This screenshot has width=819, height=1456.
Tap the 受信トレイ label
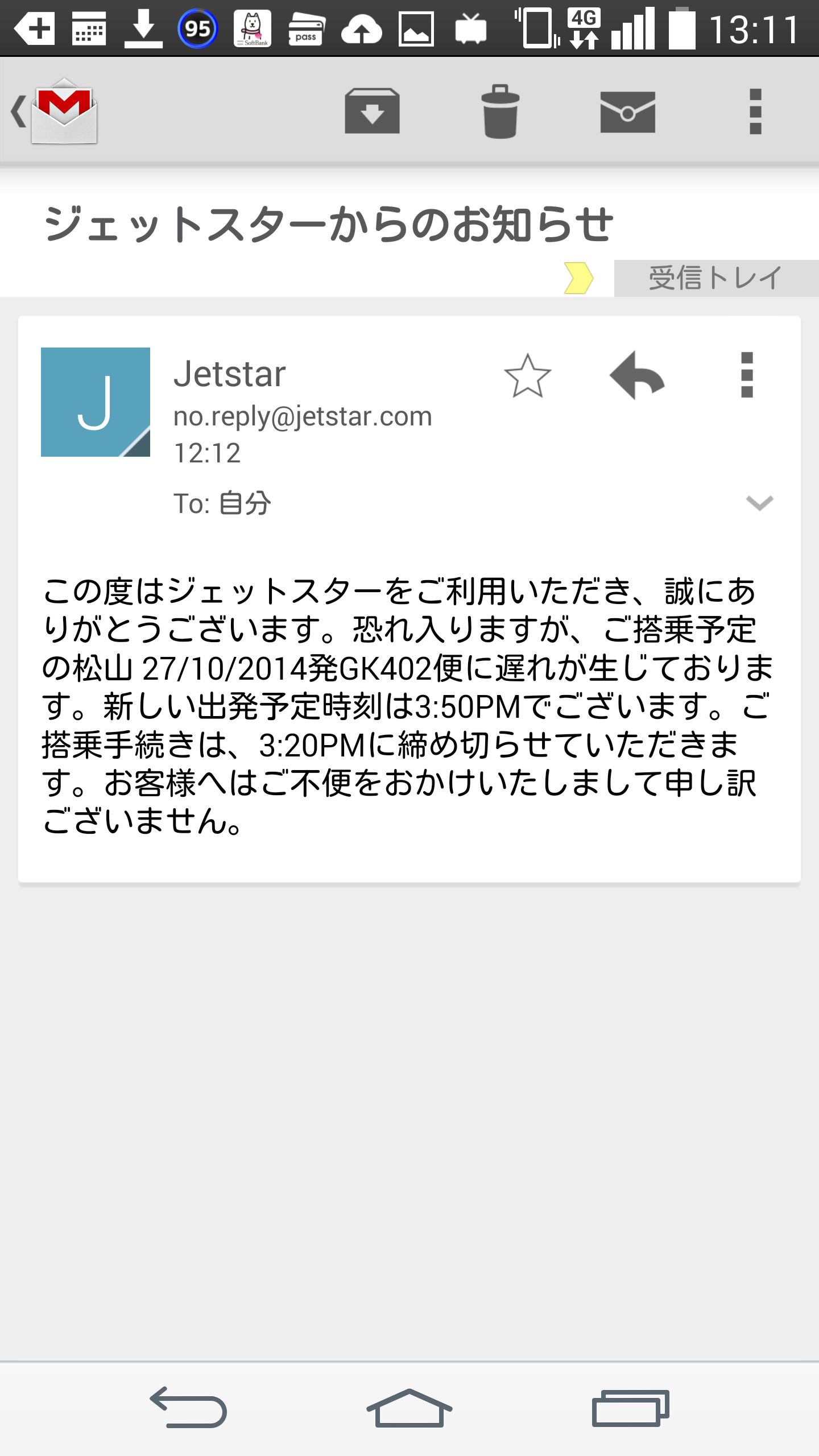(716, 278)
